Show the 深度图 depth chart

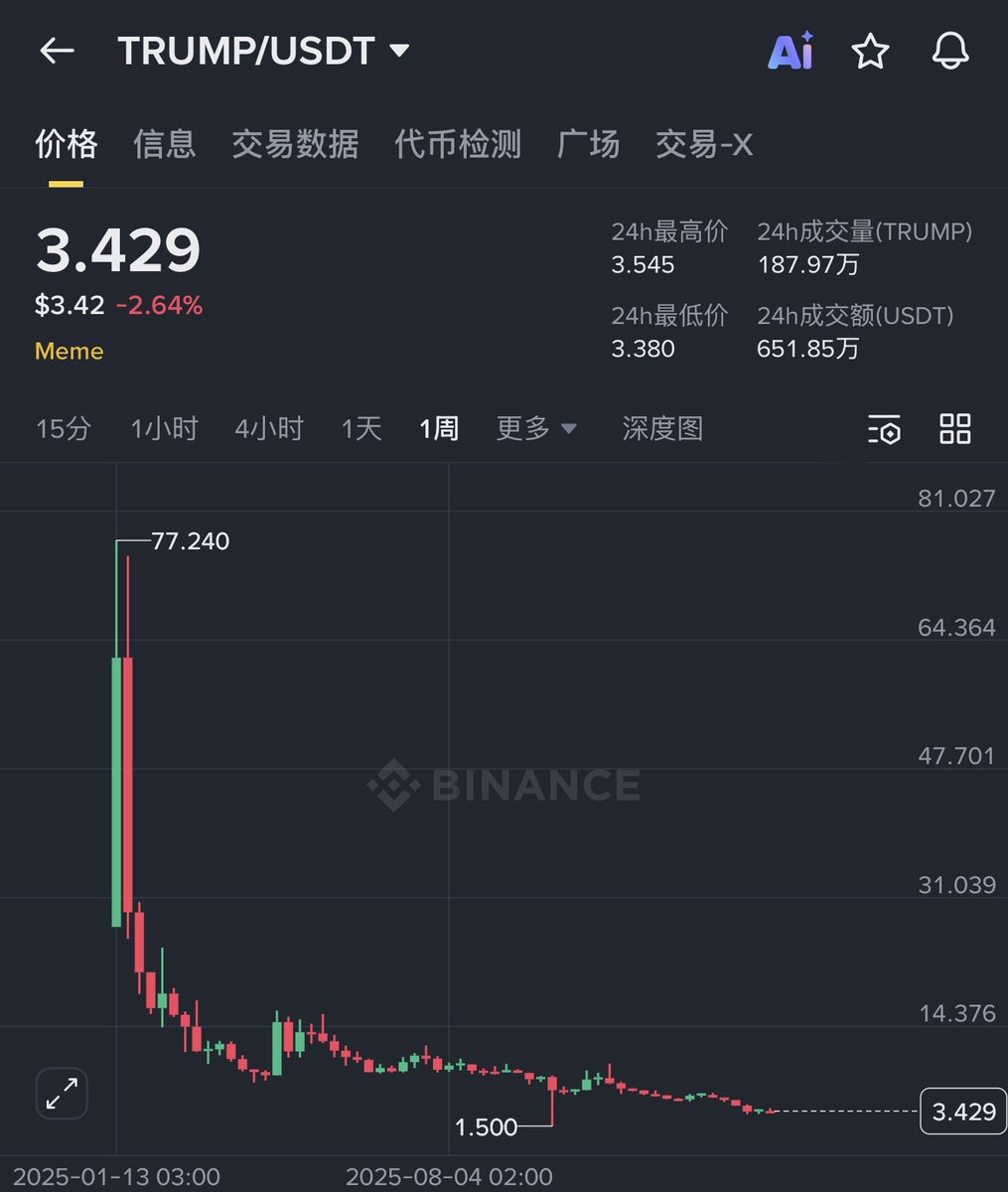662,429
